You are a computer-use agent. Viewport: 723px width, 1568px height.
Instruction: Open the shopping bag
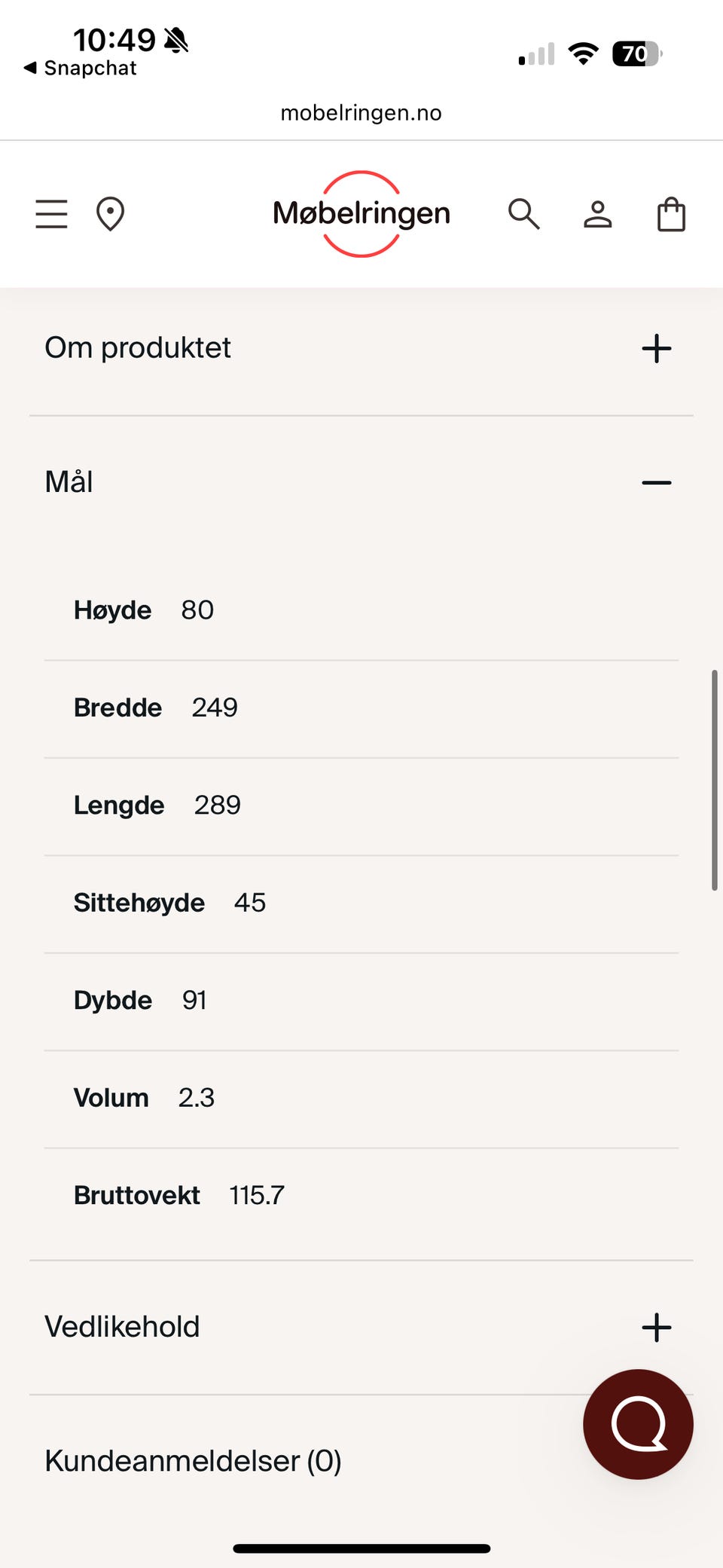[671, 214]
